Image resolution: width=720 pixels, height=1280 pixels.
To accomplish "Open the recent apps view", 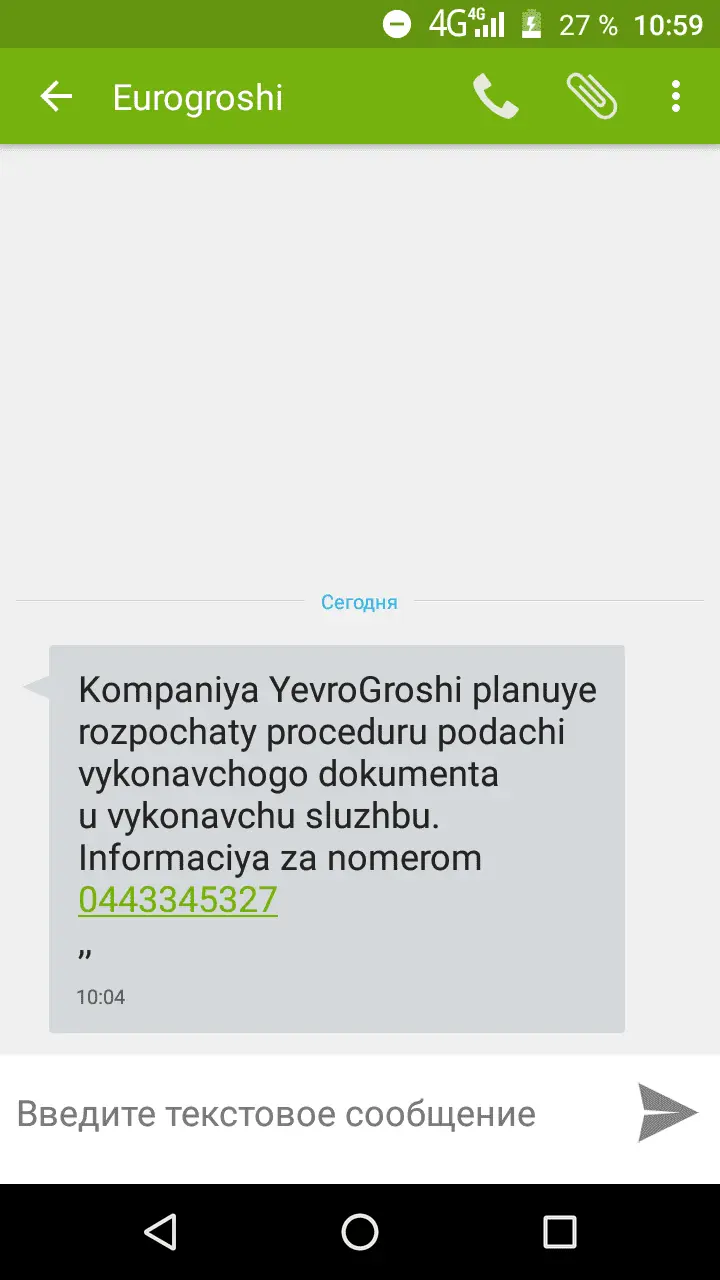I will point(559,1232).
